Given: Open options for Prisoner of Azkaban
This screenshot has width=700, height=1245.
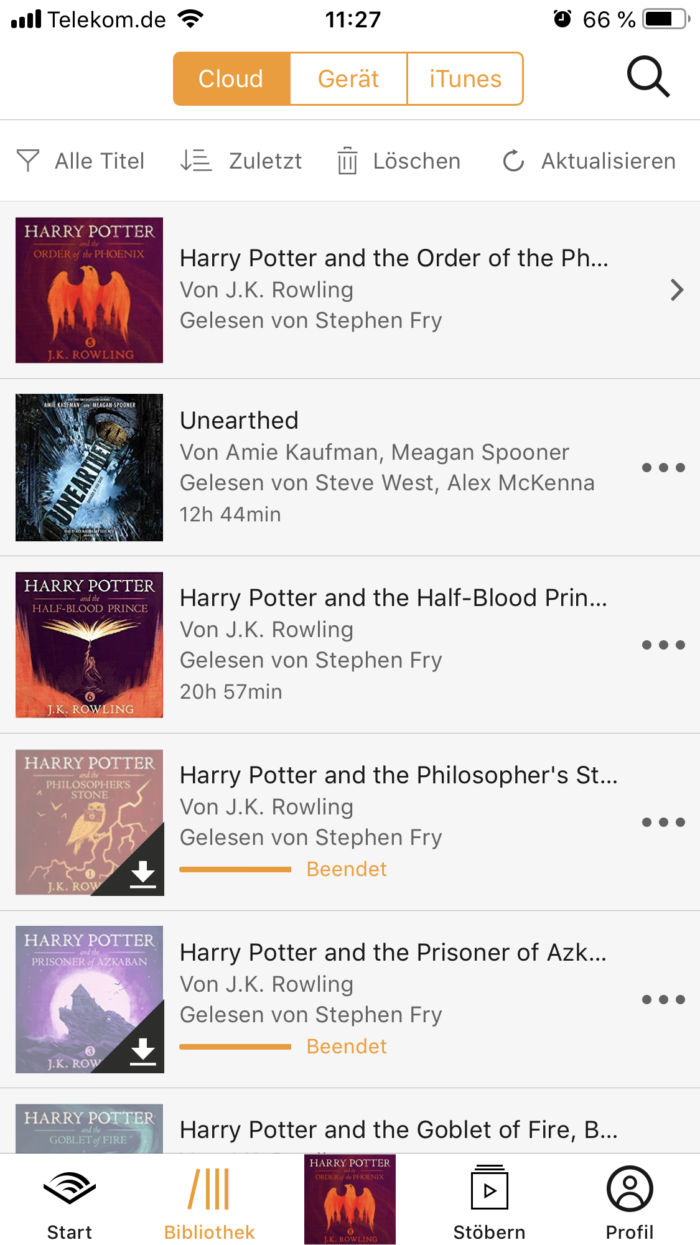Looking at the screenshot, I should pos(663,999).
